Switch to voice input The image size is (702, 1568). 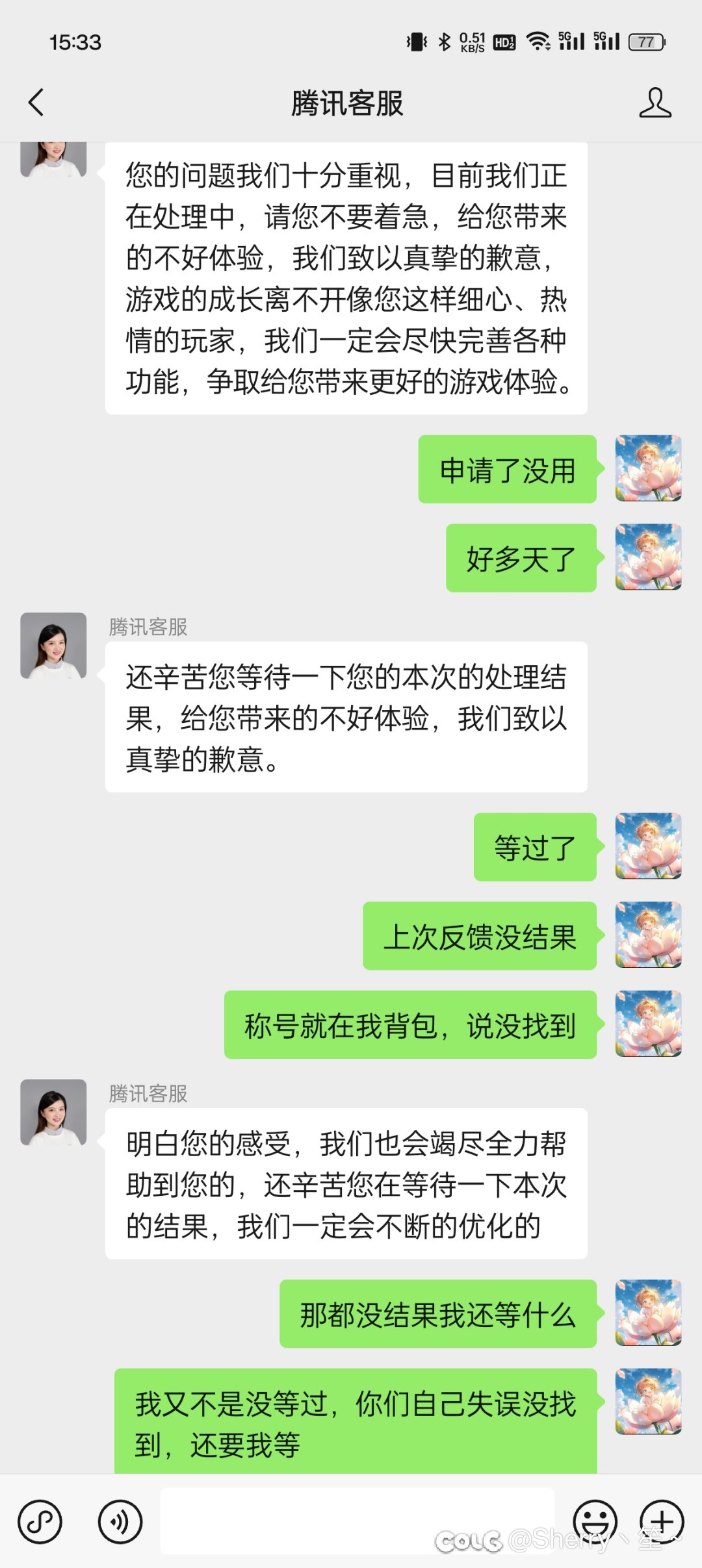(x=120, y=1521)
